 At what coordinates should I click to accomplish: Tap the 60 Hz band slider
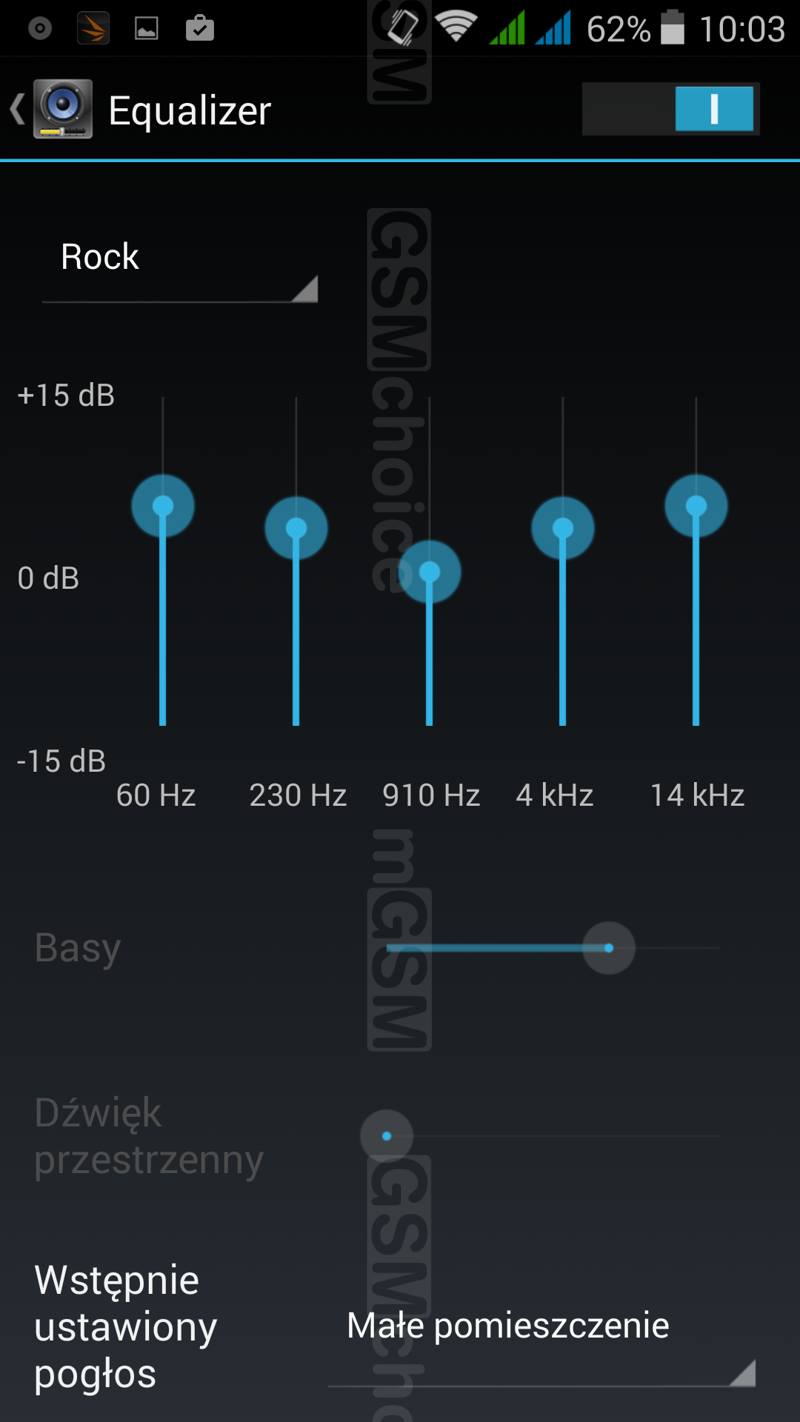coord(163,506)
